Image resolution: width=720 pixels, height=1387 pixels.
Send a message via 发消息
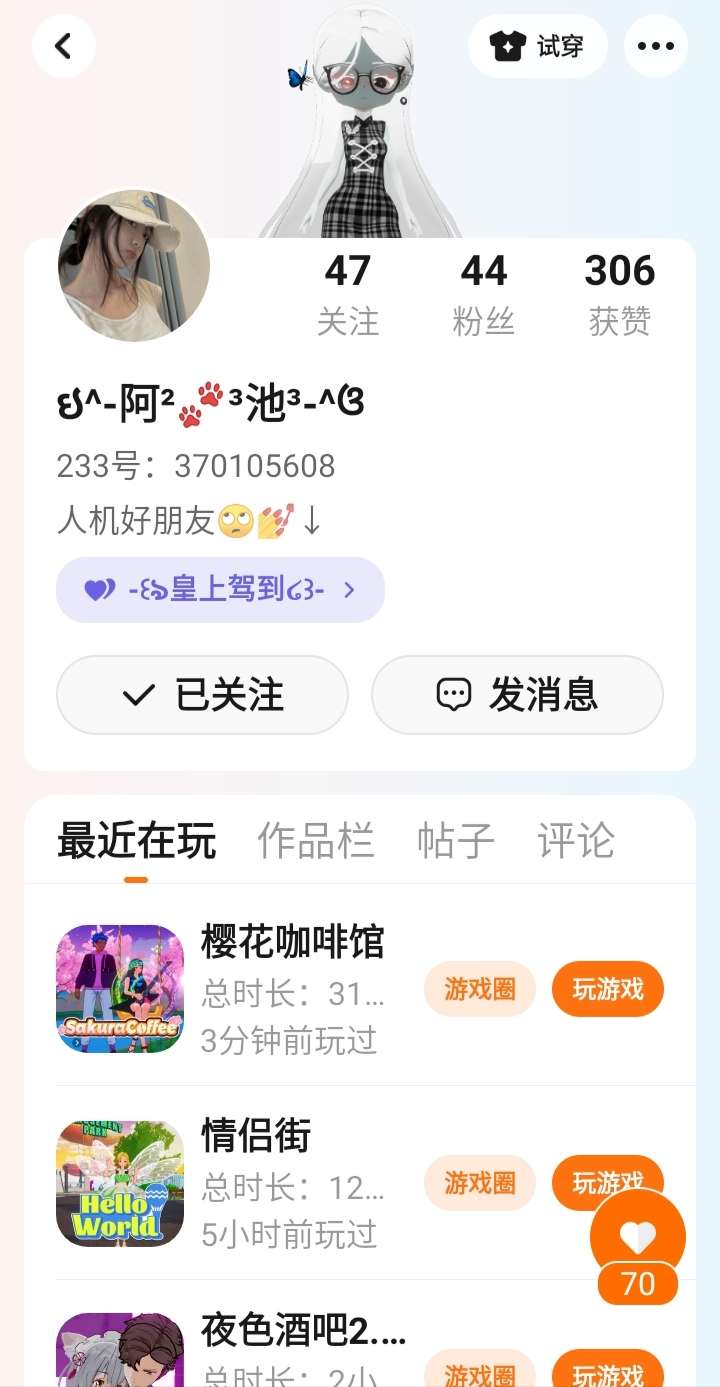point(517,695)
